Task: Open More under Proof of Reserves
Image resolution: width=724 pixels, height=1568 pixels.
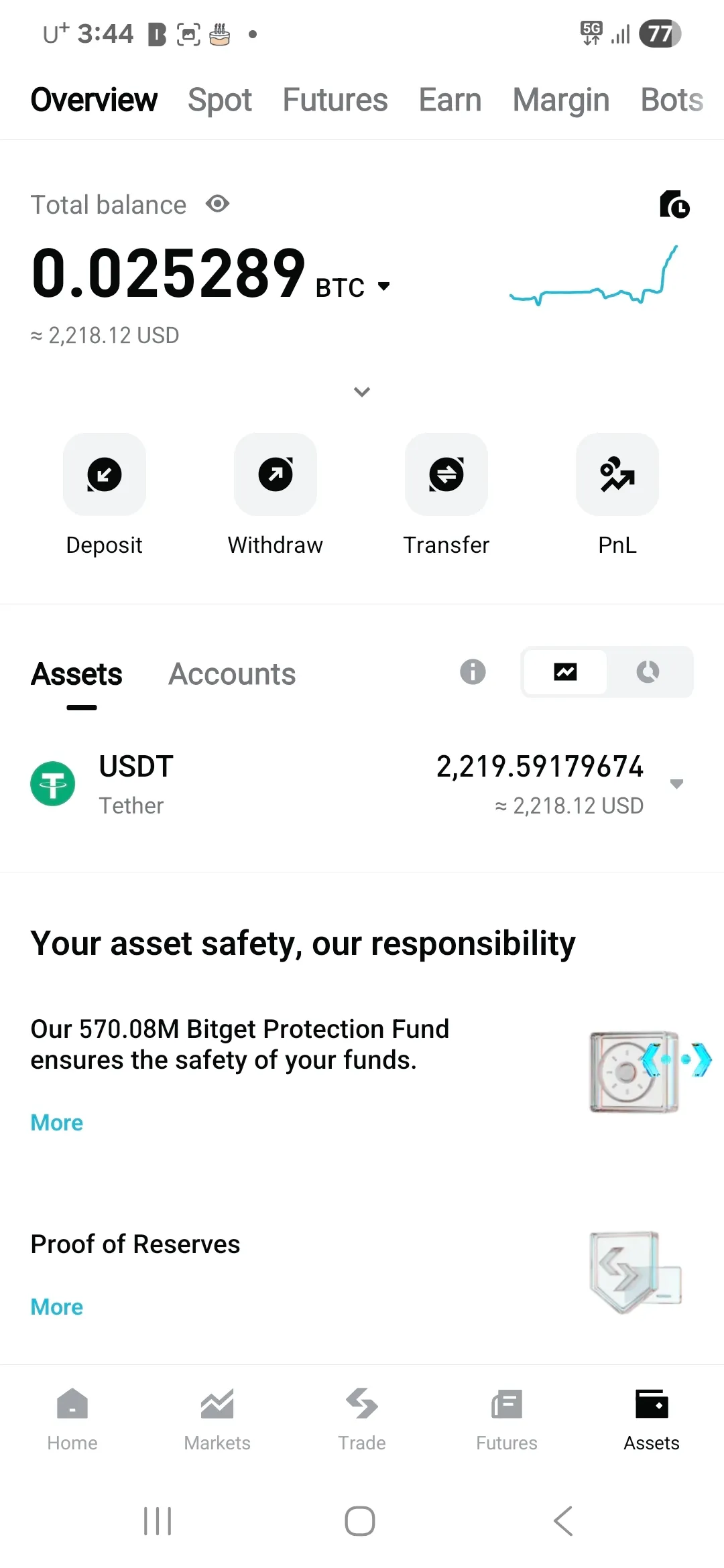Action: 57,1307
